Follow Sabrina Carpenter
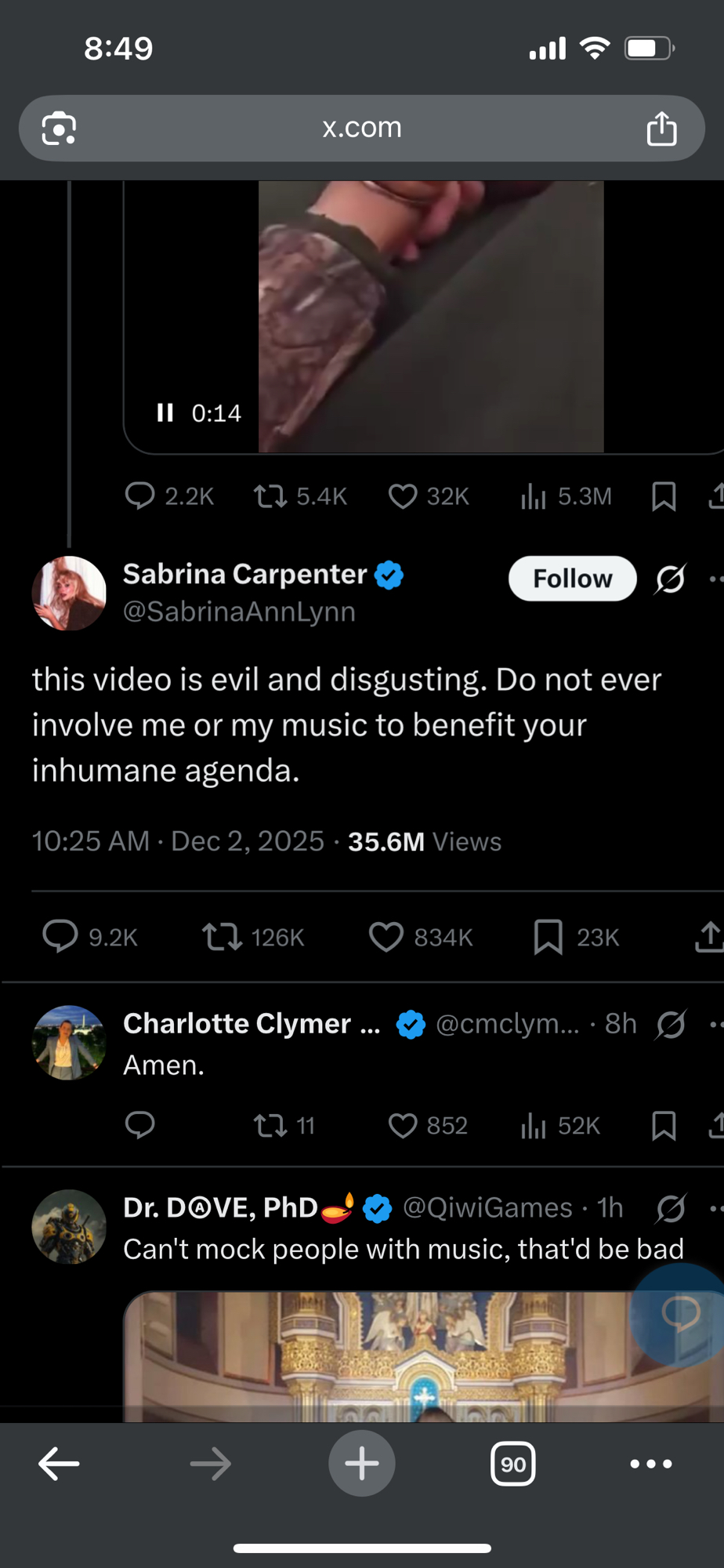Viewport: 724px width, 1568px height. pyautogui.click(x=572, y=579)
